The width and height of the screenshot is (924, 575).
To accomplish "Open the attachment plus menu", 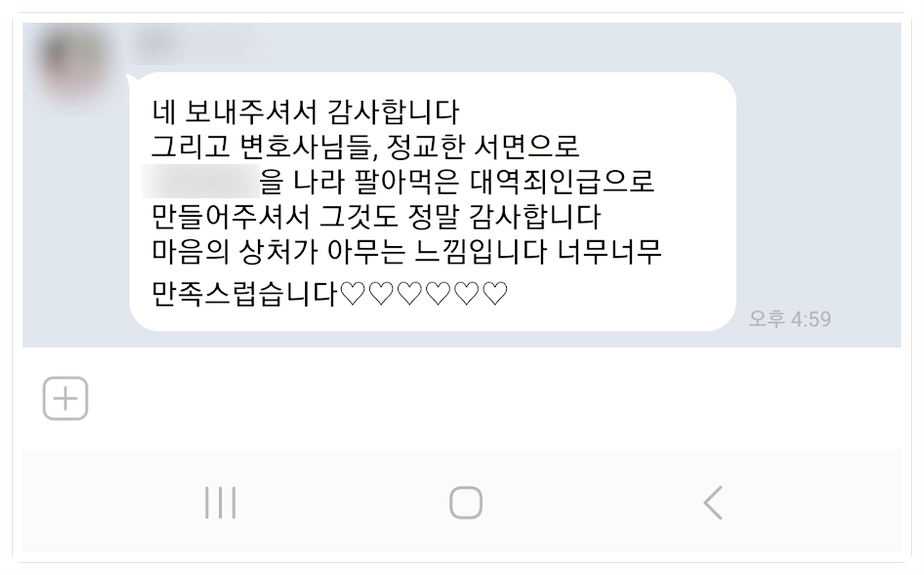I will click(x=65, y=399).
